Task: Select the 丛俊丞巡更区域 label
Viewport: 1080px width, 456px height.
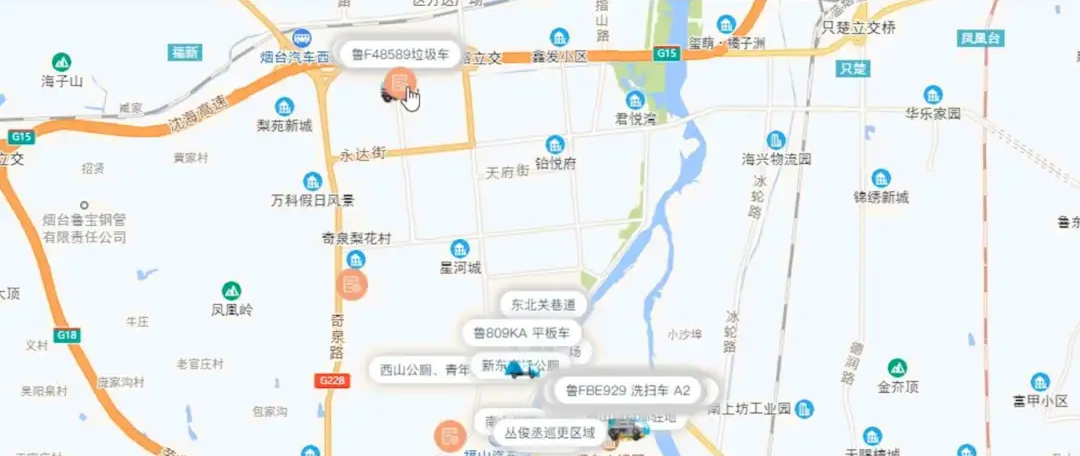Action: point(548,433)
